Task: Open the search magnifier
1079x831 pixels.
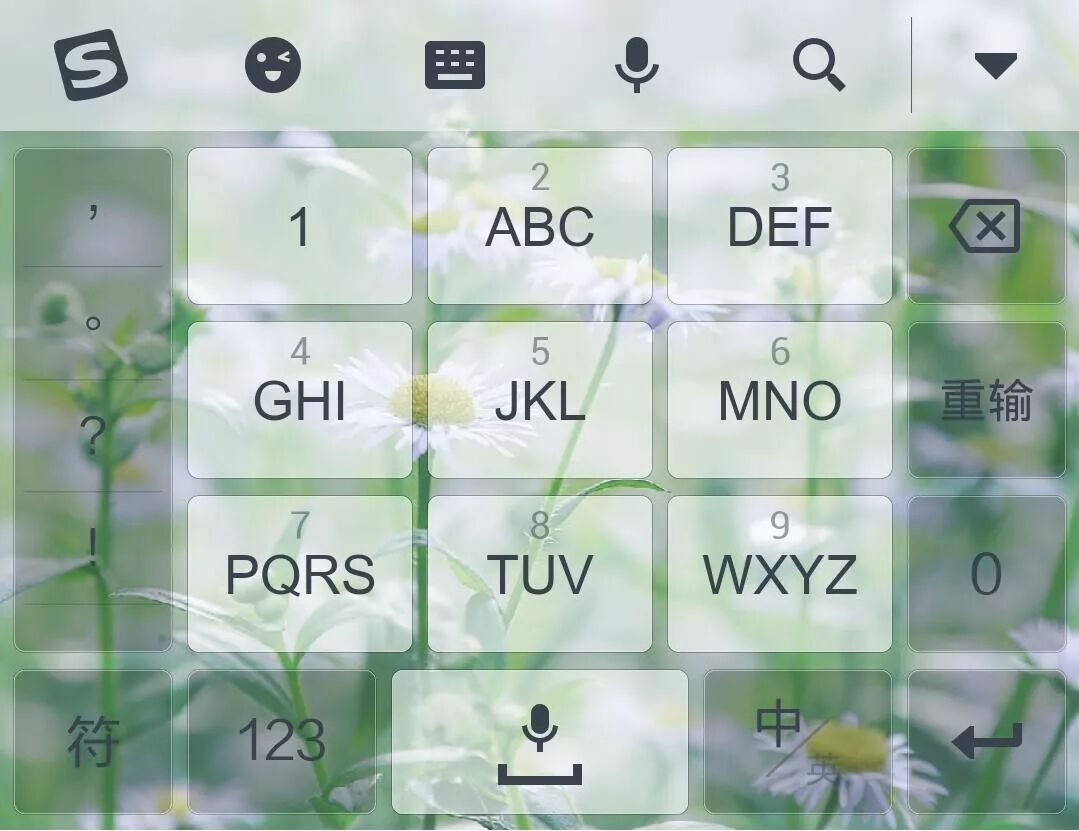Action: (x=818, y=66)
